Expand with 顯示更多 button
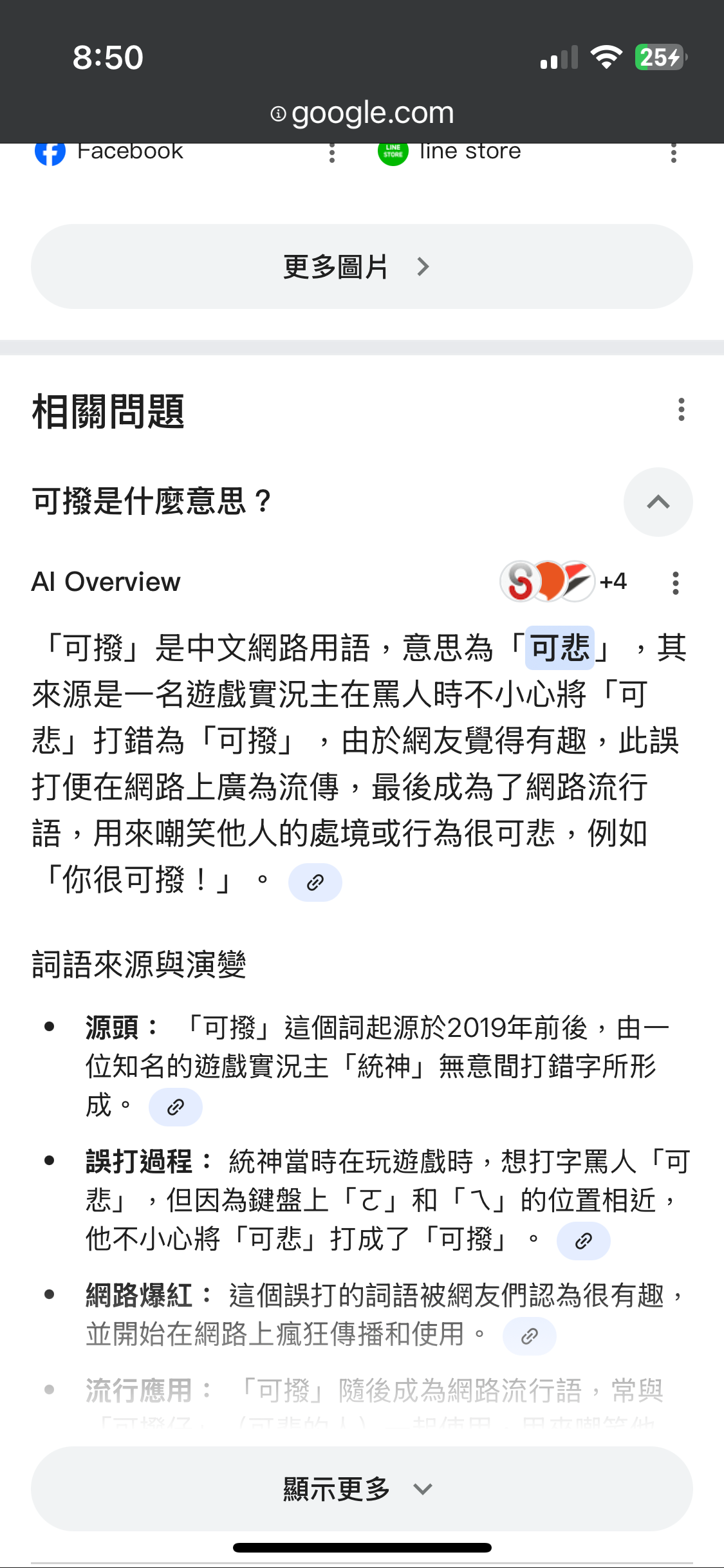Screen dimensions: 724x1568 [x=361, y=1488]
